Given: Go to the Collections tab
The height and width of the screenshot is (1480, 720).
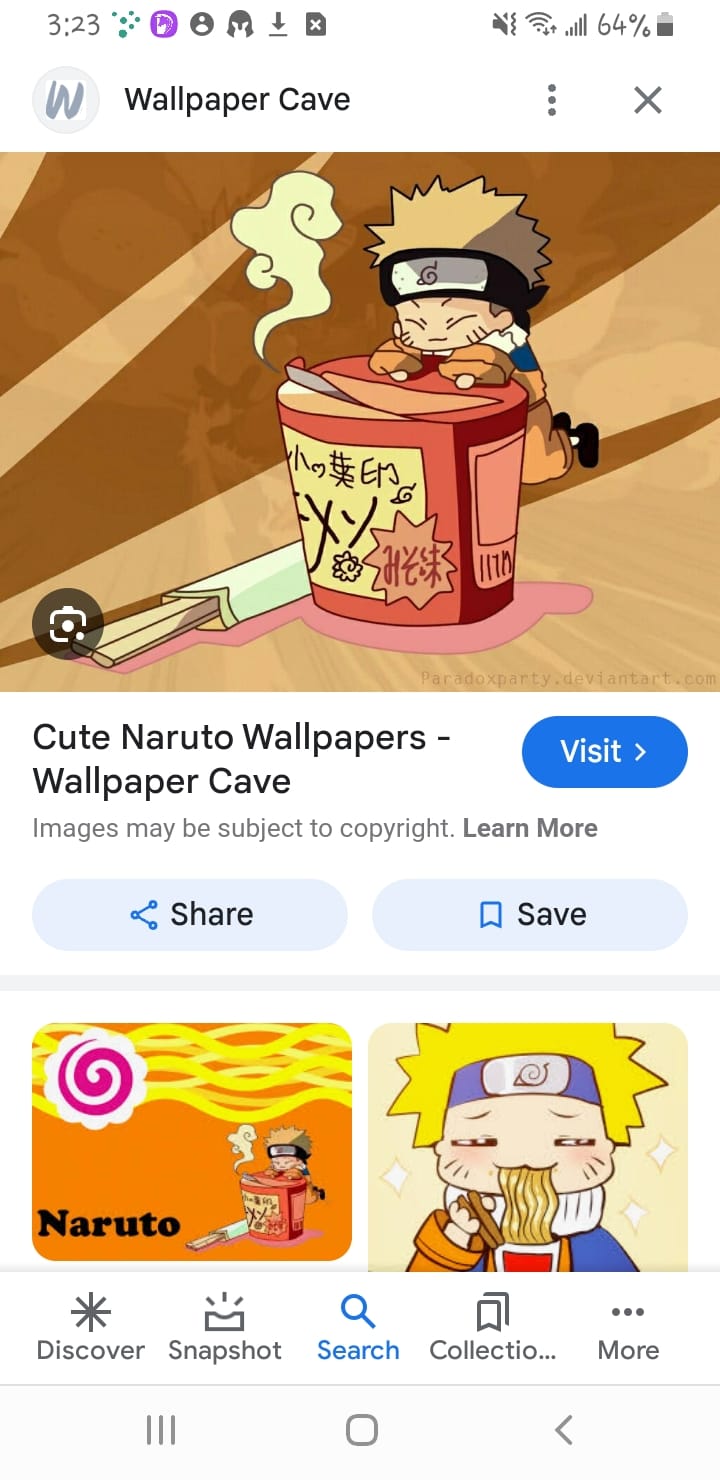Looking at the screenshot, I should (493, 1327).
